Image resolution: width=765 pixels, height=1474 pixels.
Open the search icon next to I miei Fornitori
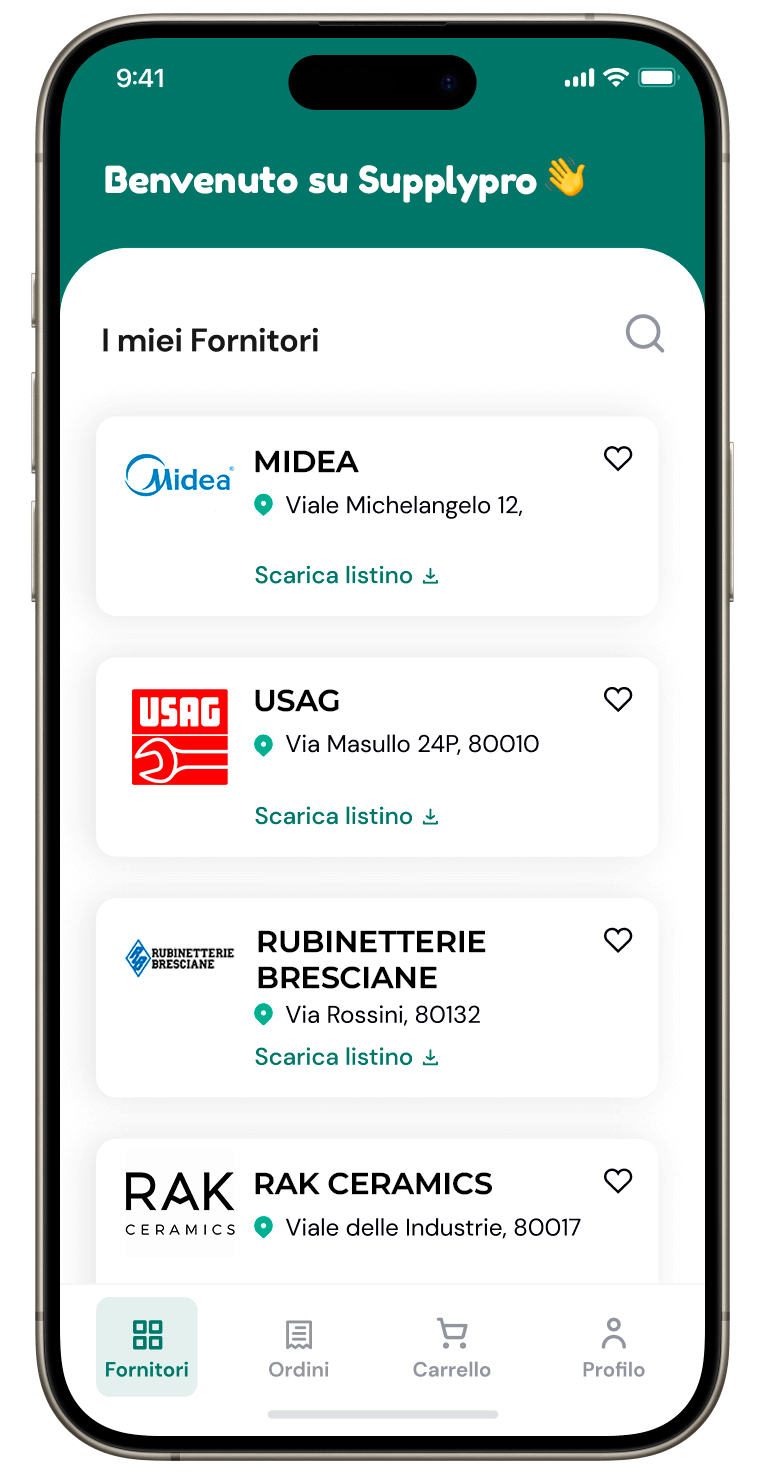click(x=645, y=334)
